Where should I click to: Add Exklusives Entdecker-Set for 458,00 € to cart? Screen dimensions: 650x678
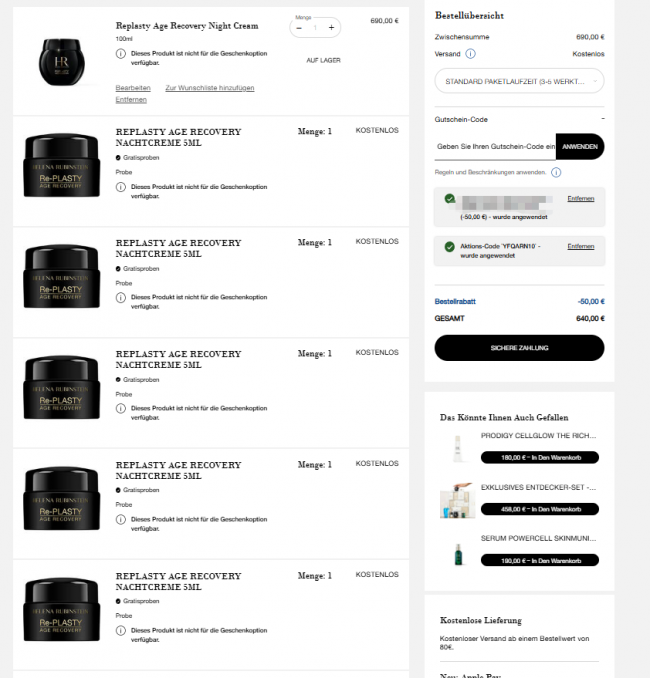pos(539,508)
